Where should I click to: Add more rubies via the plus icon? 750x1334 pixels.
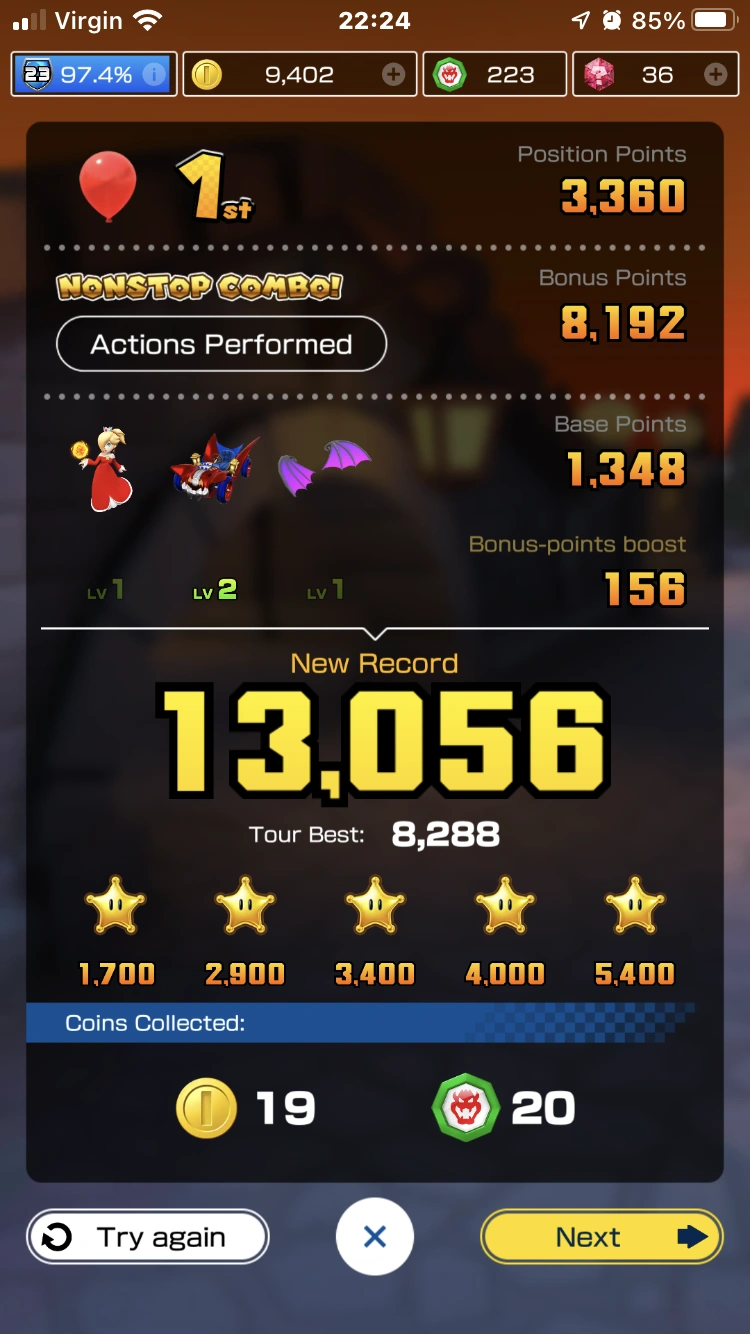click(x=715, y=75)
